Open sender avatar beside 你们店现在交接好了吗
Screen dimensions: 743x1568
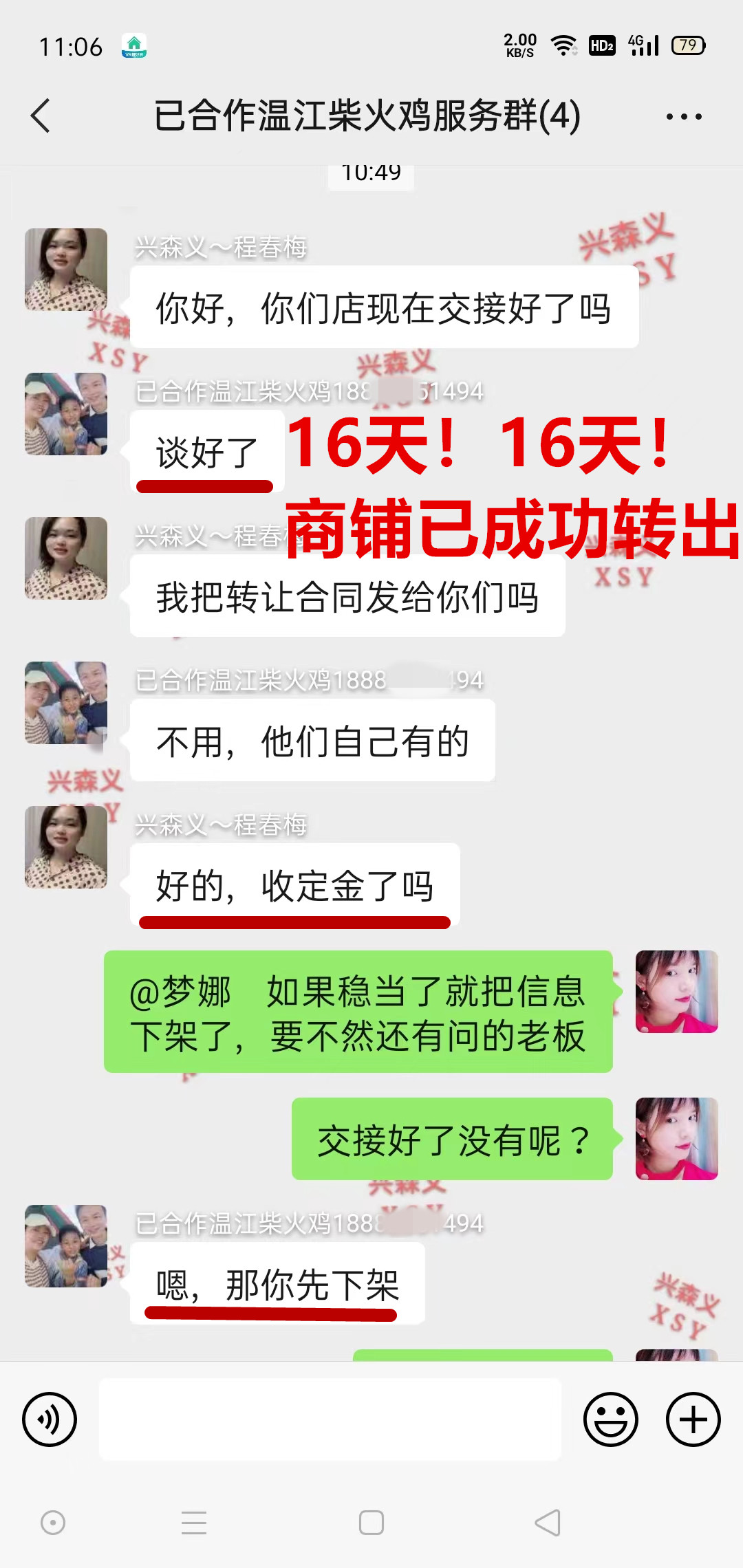(66, 270)
